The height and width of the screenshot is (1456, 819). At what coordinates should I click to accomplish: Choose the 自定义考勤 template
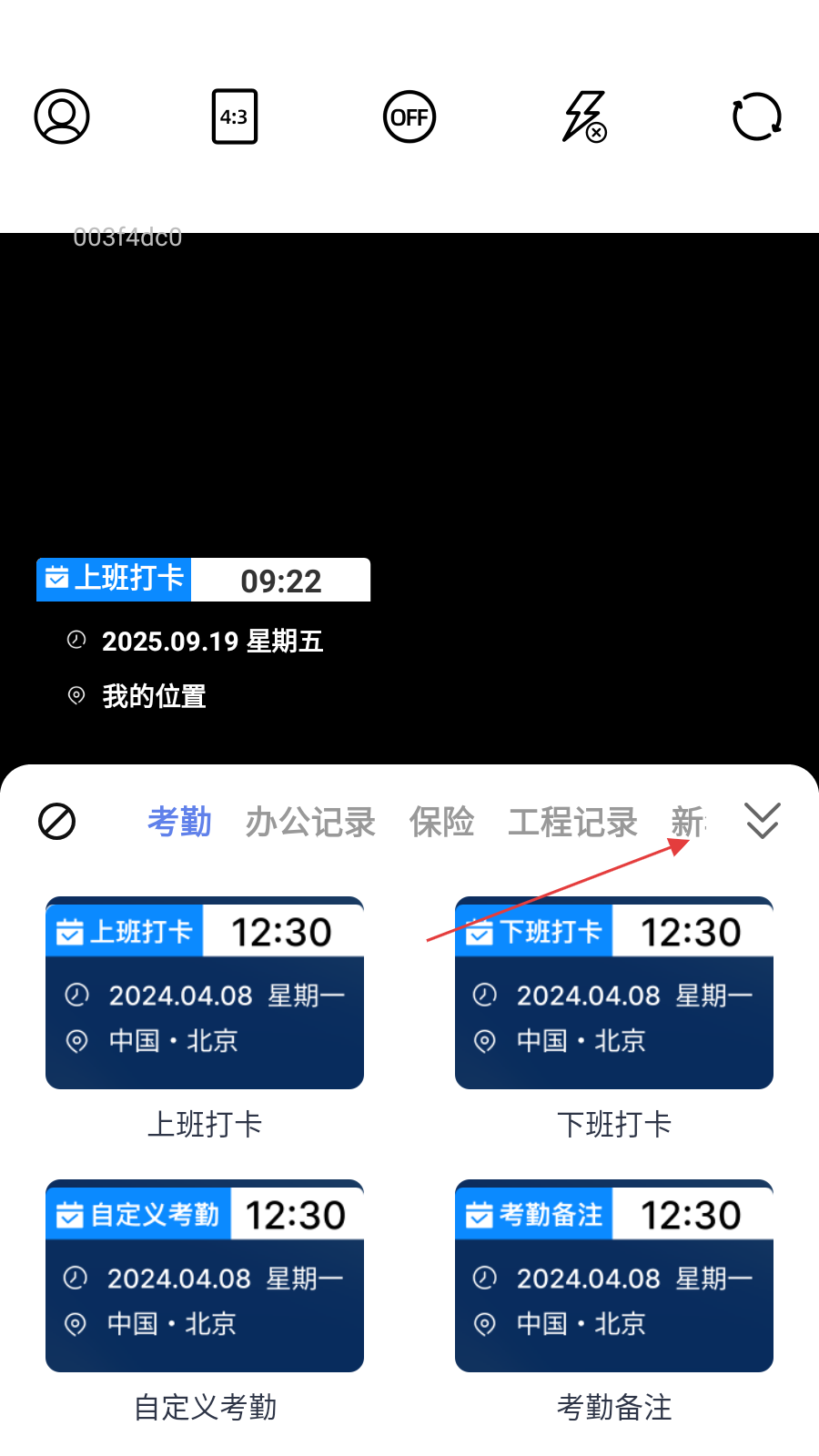pyautogui.click(x=205, y=1276)
